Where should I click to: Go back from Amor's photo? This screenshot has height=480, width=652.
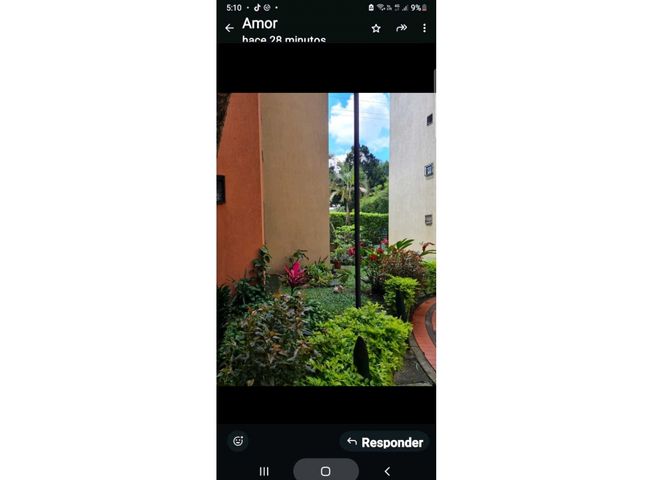[229, 28]
